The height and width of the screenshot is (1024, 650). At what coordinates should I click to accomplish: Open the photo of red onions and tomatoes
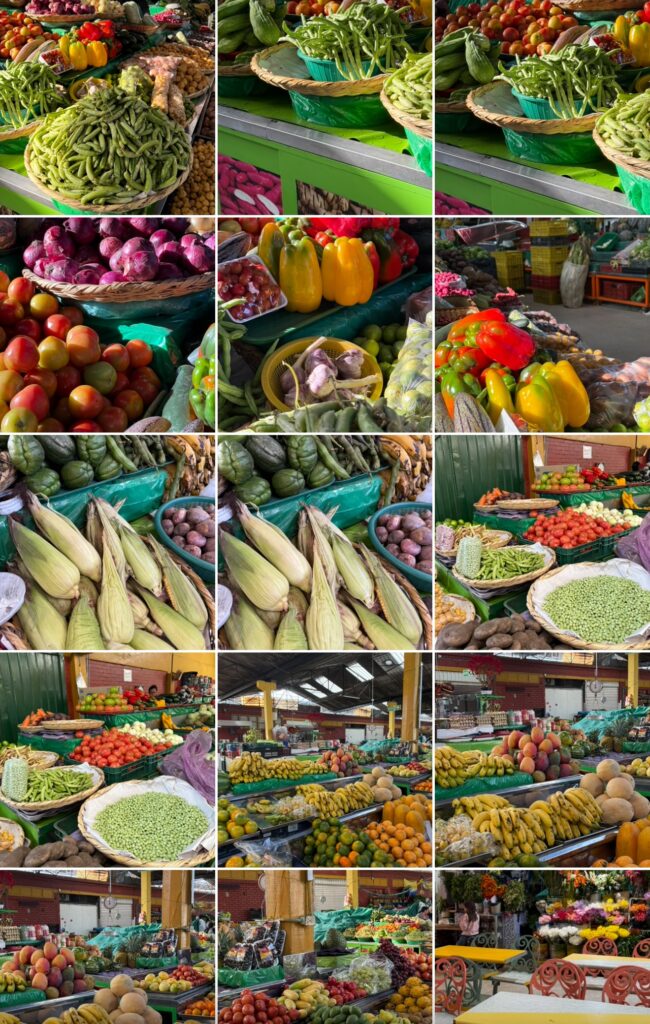(x=107, y=325)
